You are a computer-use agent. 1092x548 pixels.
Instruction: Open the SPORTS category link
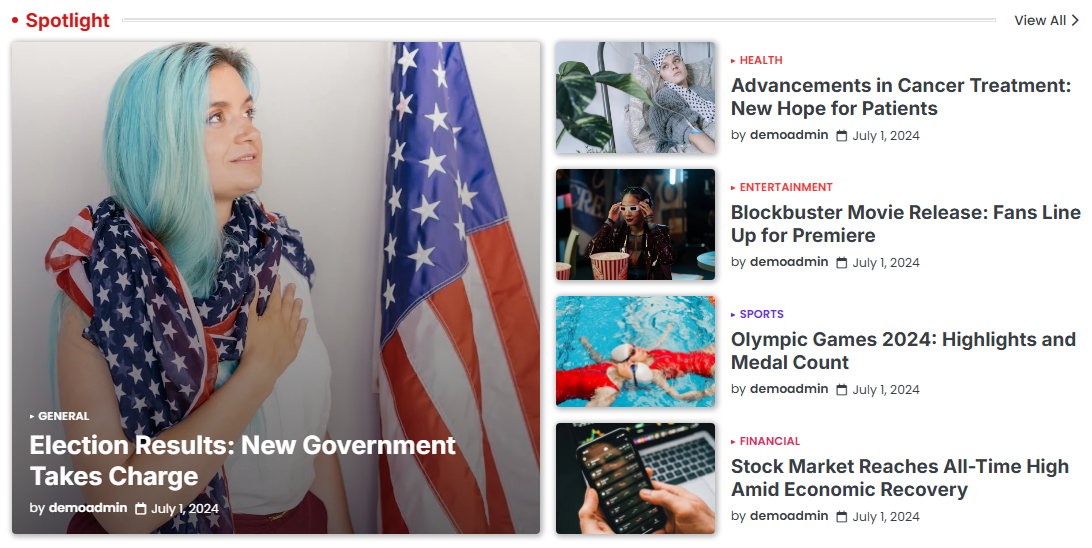click(x=761, y=314)
